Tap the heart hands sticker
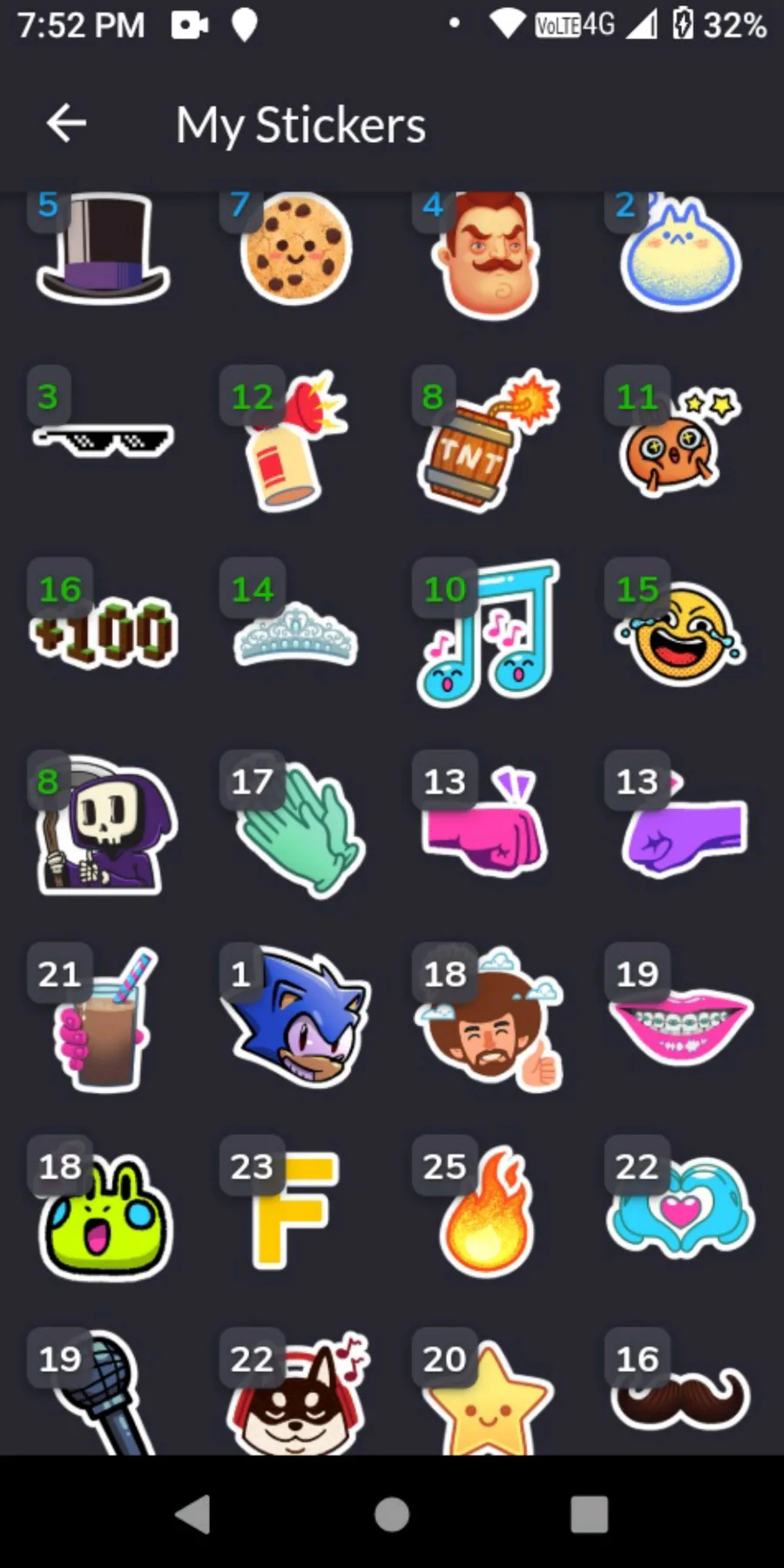 [x=681, y=1207]
